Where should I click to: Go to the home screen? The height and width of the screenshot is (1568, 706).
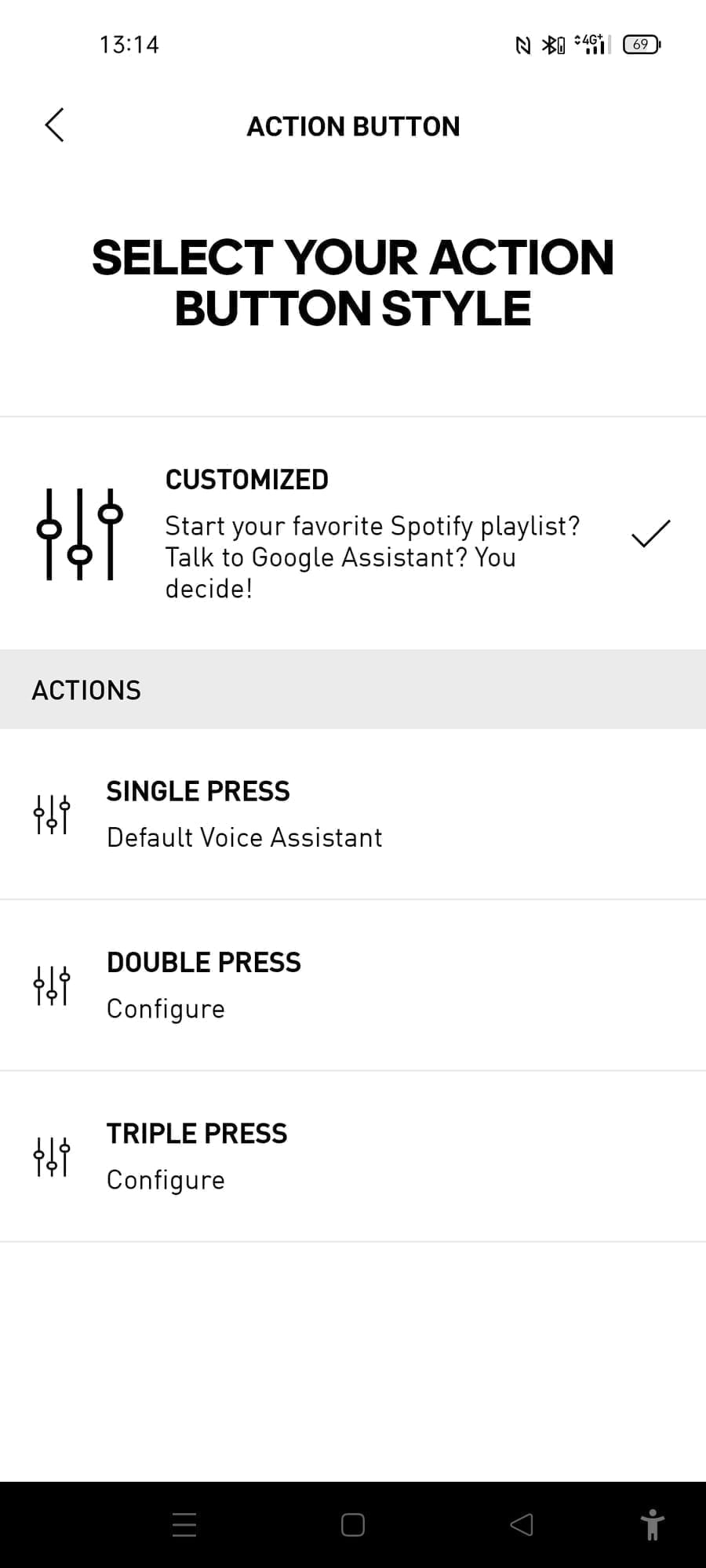point(353,1524)
